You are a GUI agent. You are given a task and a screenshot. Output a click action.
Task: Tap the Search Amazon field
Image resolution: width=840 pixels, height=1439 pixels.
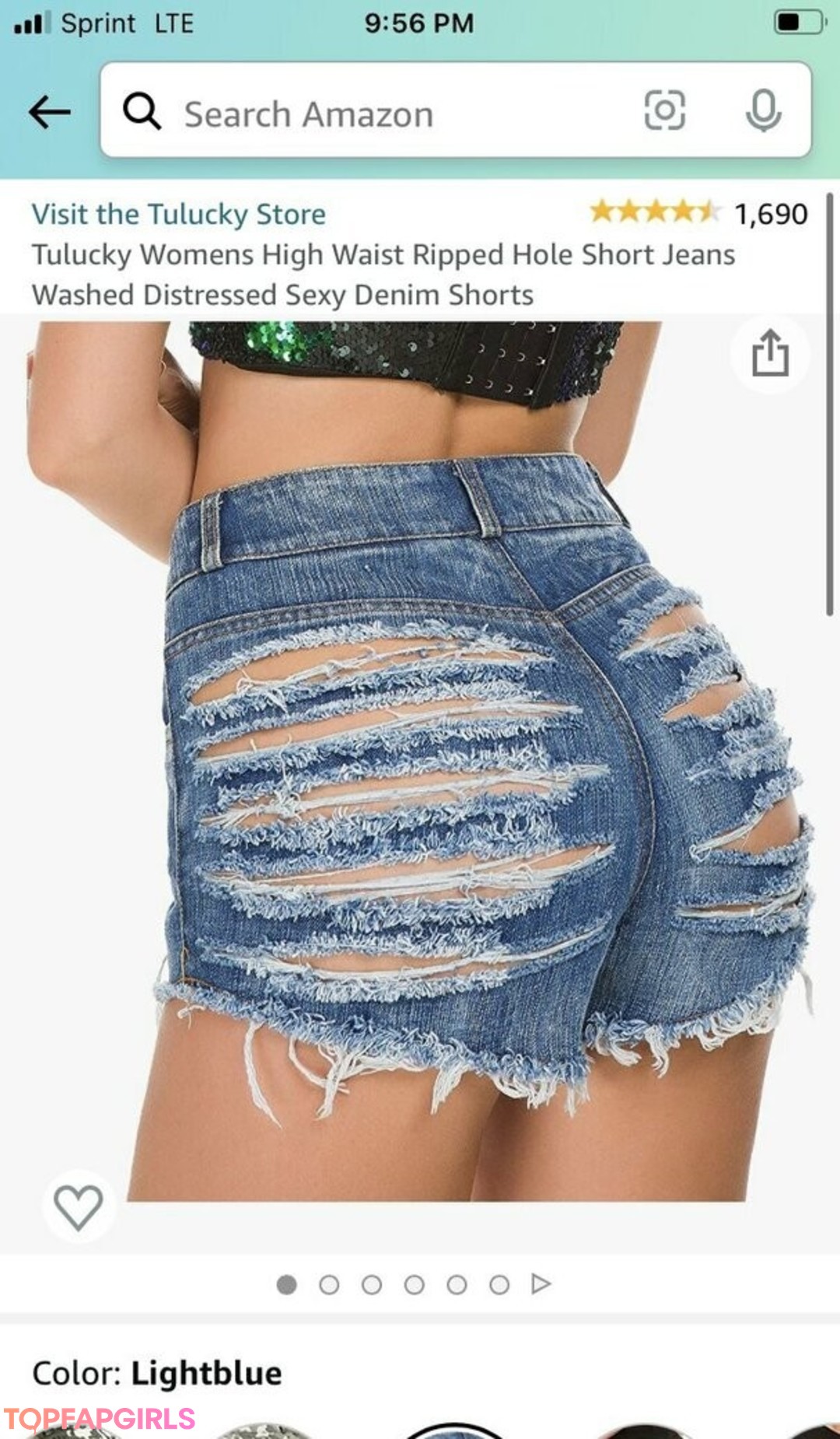click(x=373, y=114)
